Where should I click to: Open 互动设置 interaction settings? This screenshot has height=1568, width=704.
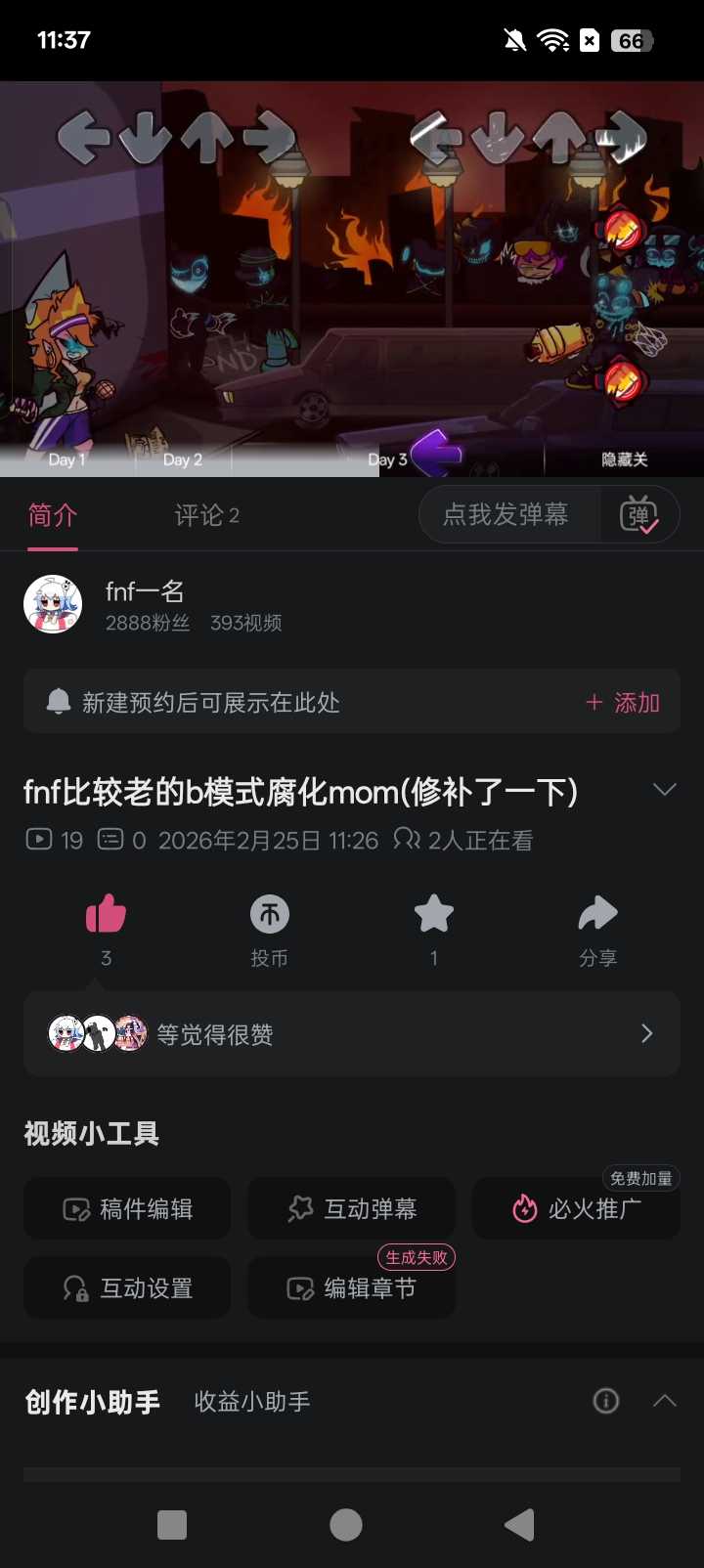(x=127, y=1288)
